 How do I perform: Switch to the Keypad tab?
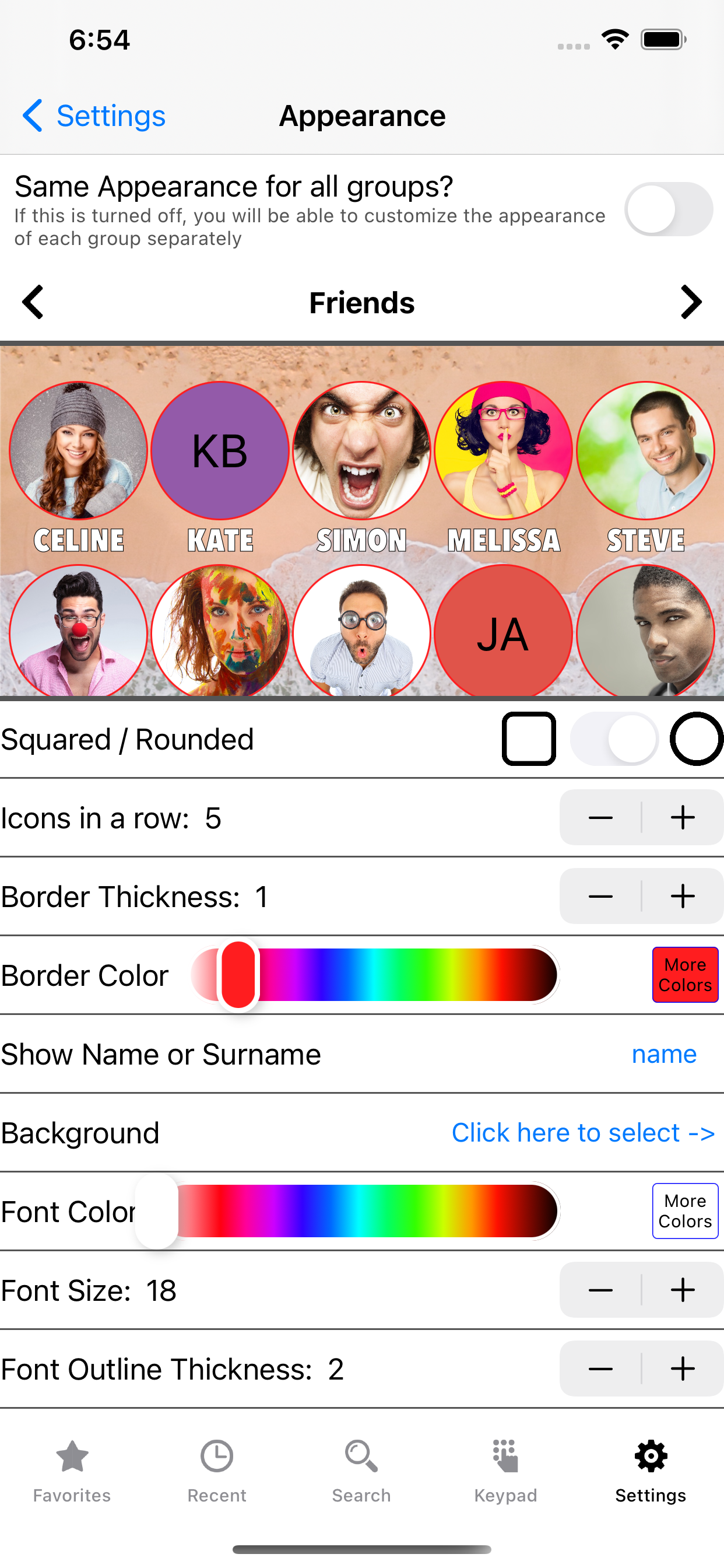click(505, 1471)
